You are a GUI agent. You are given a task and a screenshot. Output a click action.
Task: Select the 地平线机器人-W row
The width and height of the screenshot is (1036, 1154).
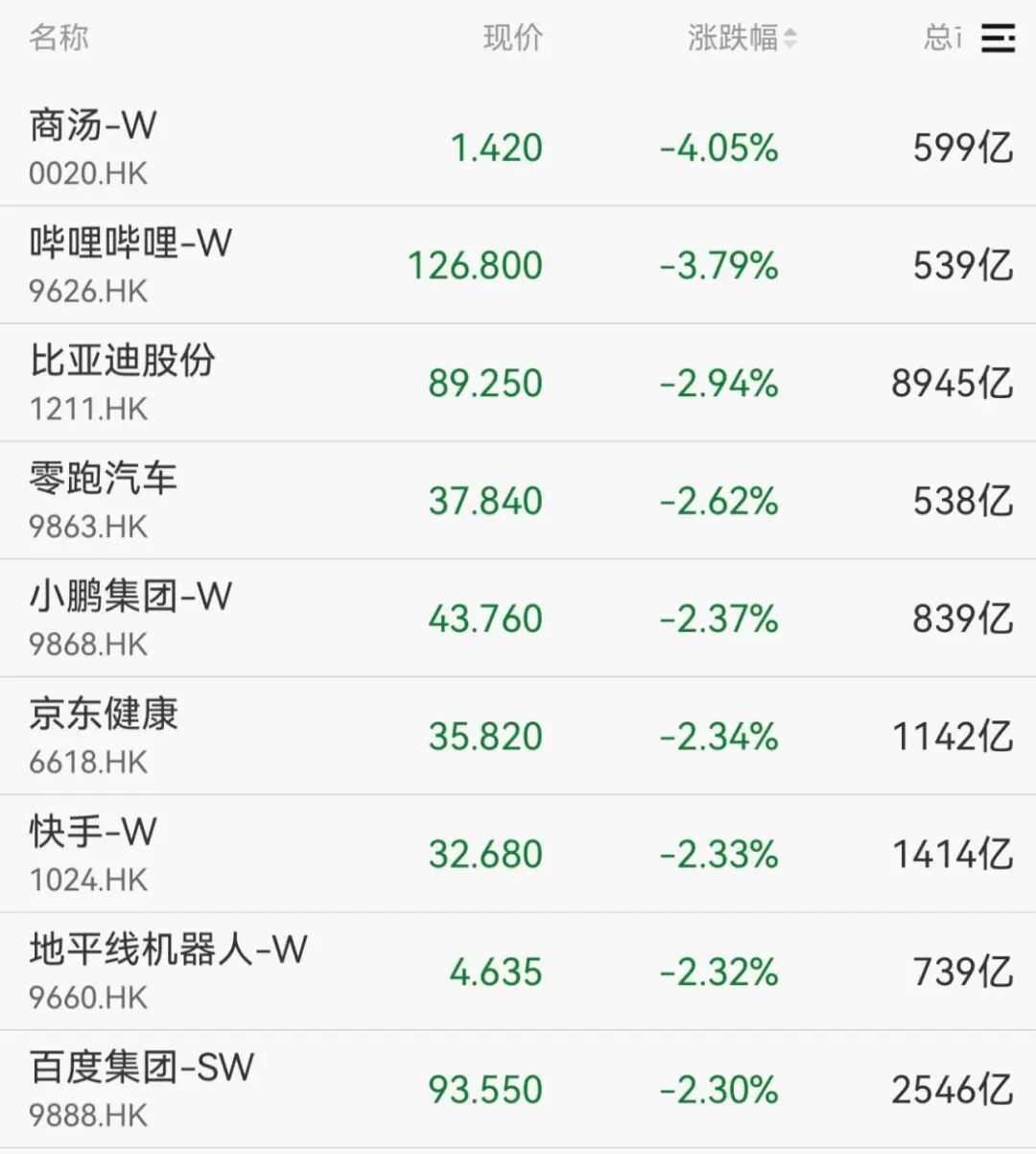(x=518, y=972)
